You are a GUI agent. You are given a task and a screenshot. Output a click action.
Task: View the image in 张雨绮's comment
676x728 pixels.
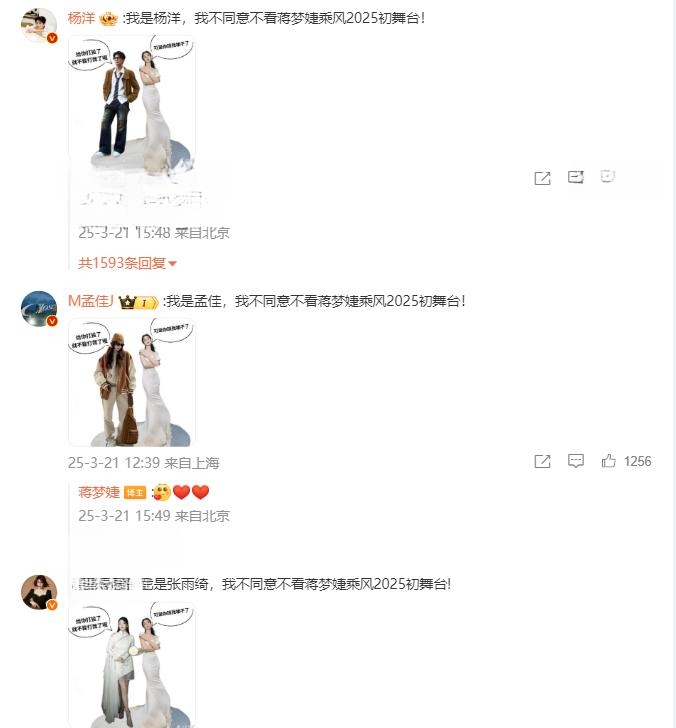tap(132, 663)
